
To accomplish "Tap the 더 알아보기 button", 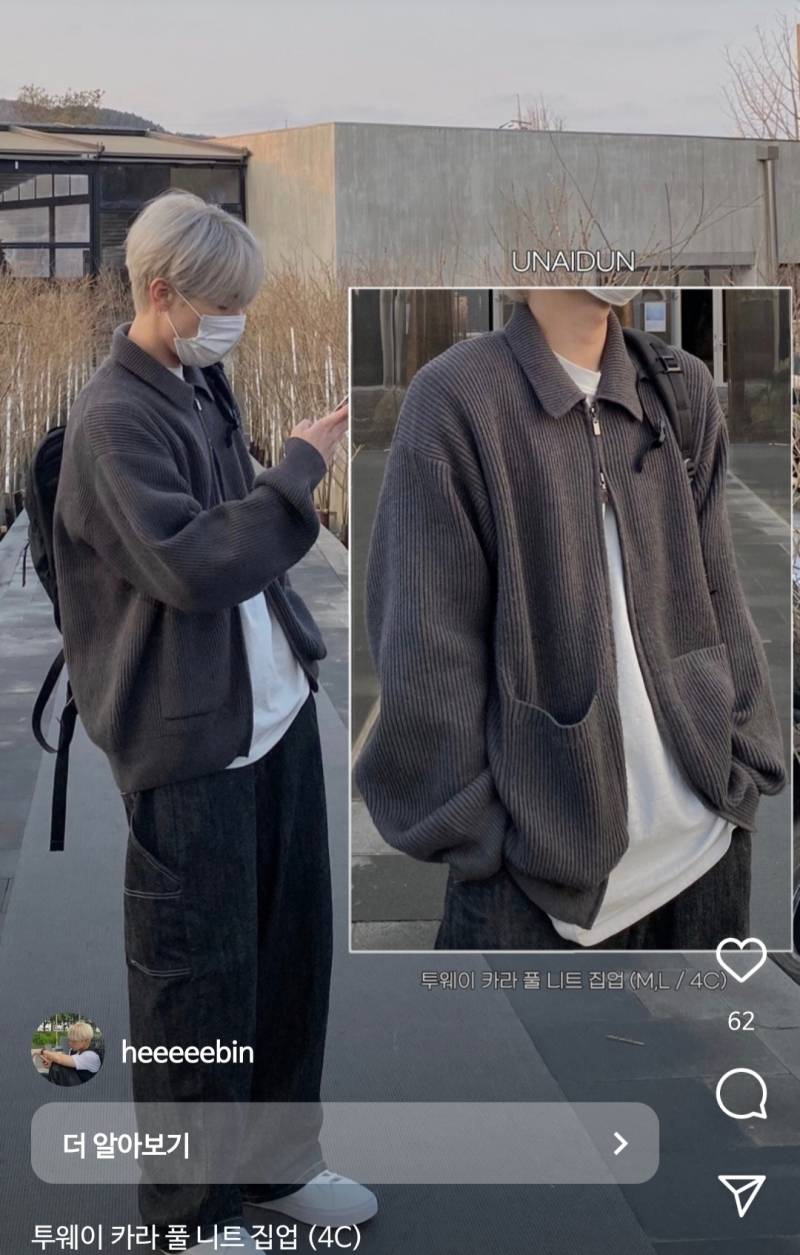I will 344,1144.
